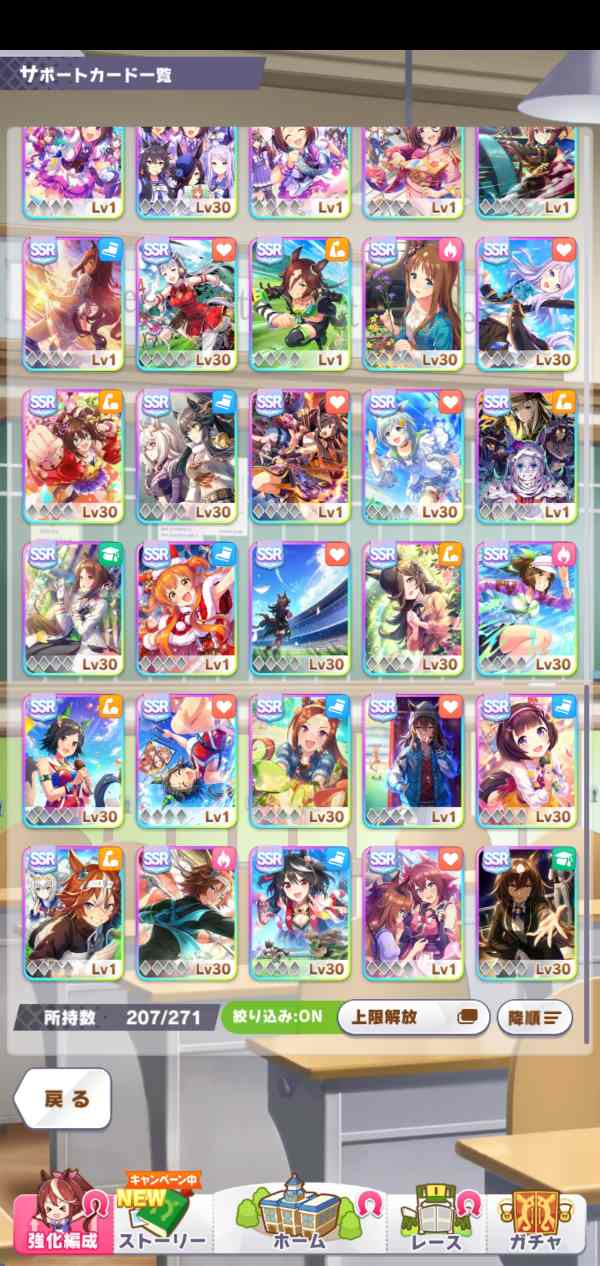Switch the 降順 sort order

point(534,1017)
